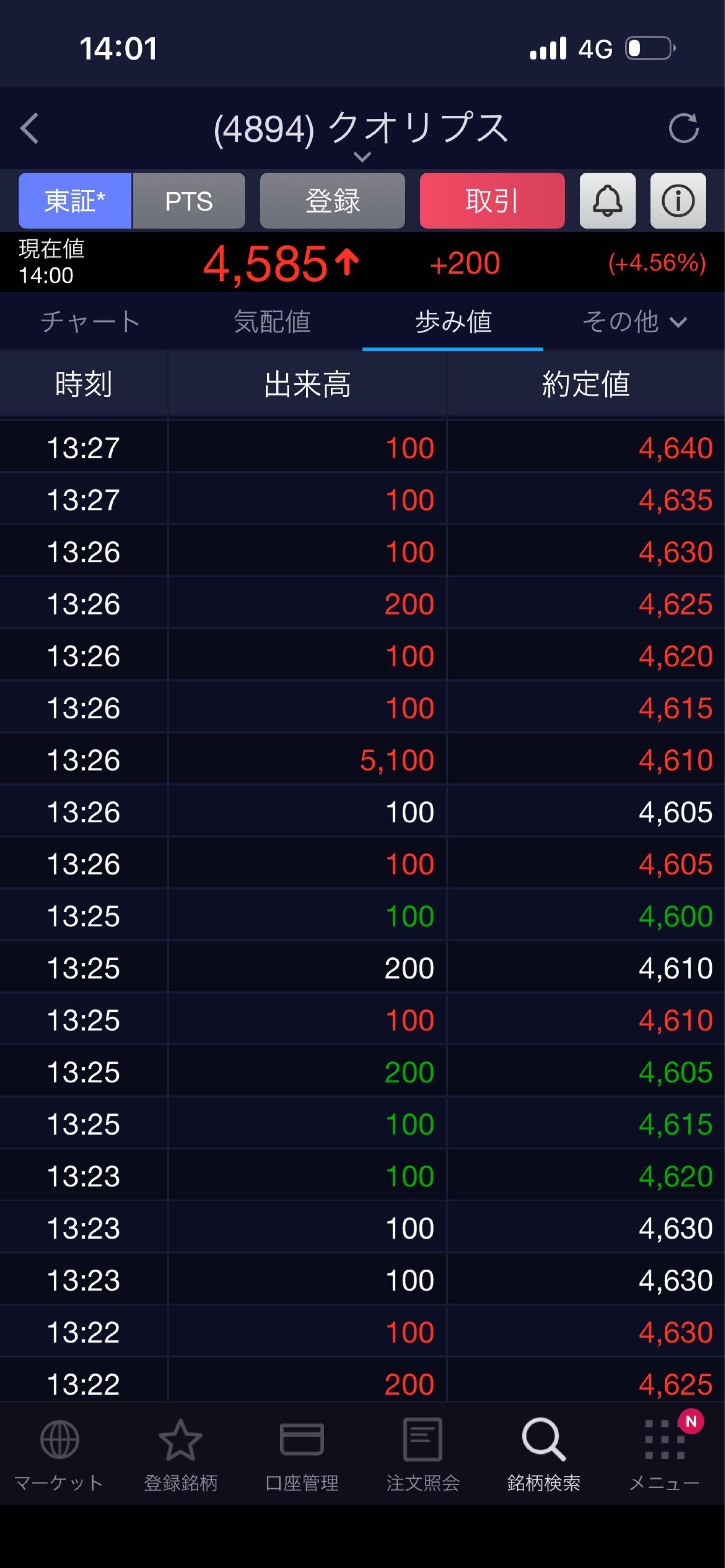Select the 東証 market button
The height and width of the screenshot is (1568, 725).
(x=75, y=201)
